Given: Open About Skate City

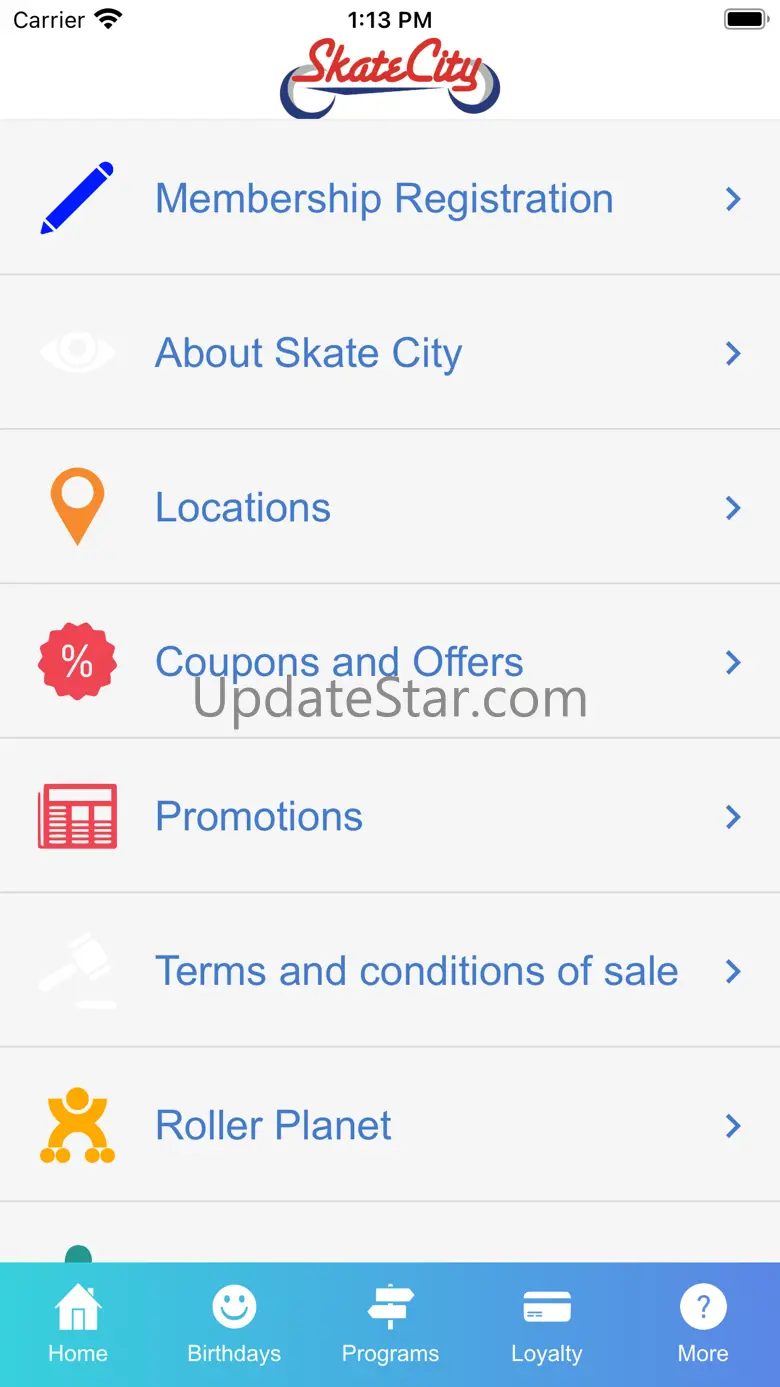Looking at the screenshot, I should click(390, 353).
